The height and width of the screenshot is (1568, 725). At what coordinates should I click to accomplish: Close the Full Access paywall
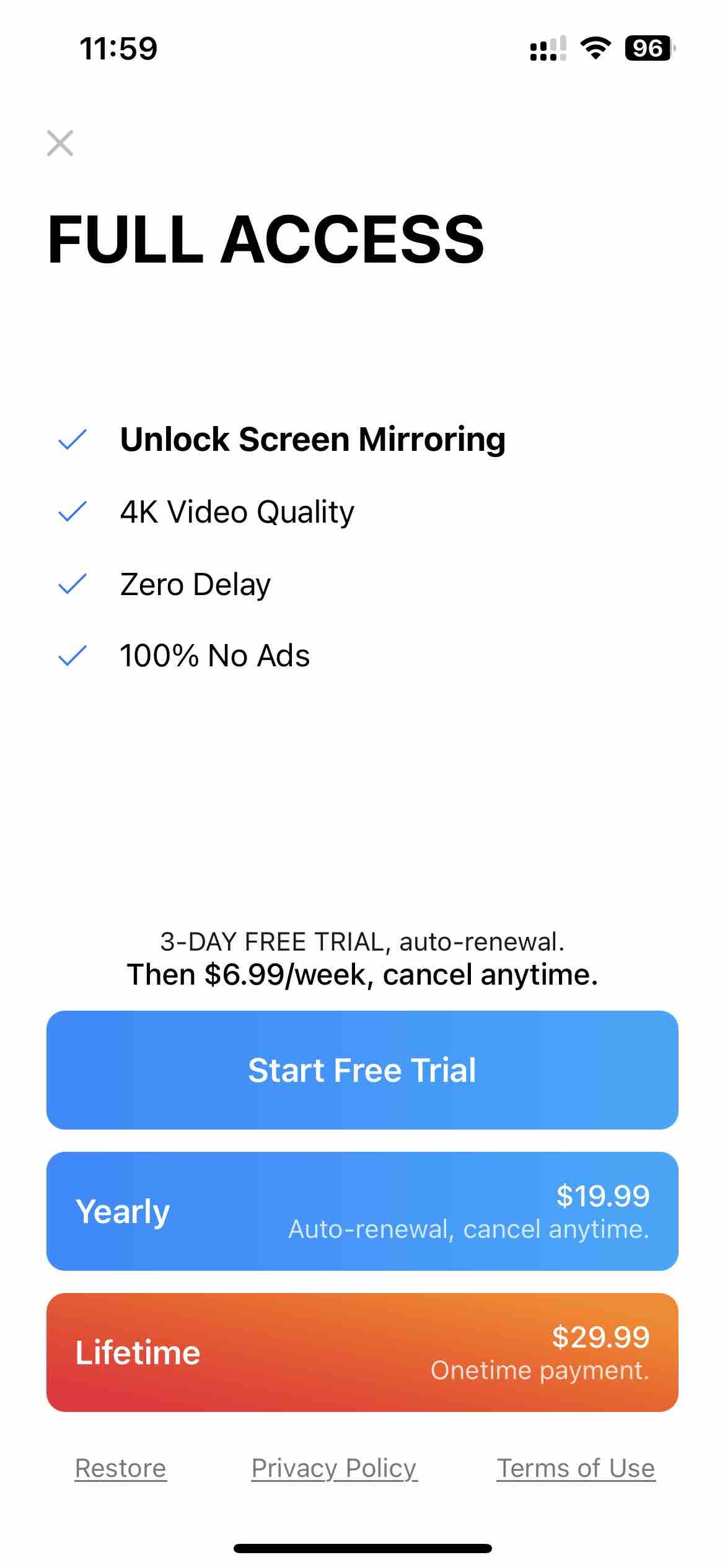[x=60, y=143]
